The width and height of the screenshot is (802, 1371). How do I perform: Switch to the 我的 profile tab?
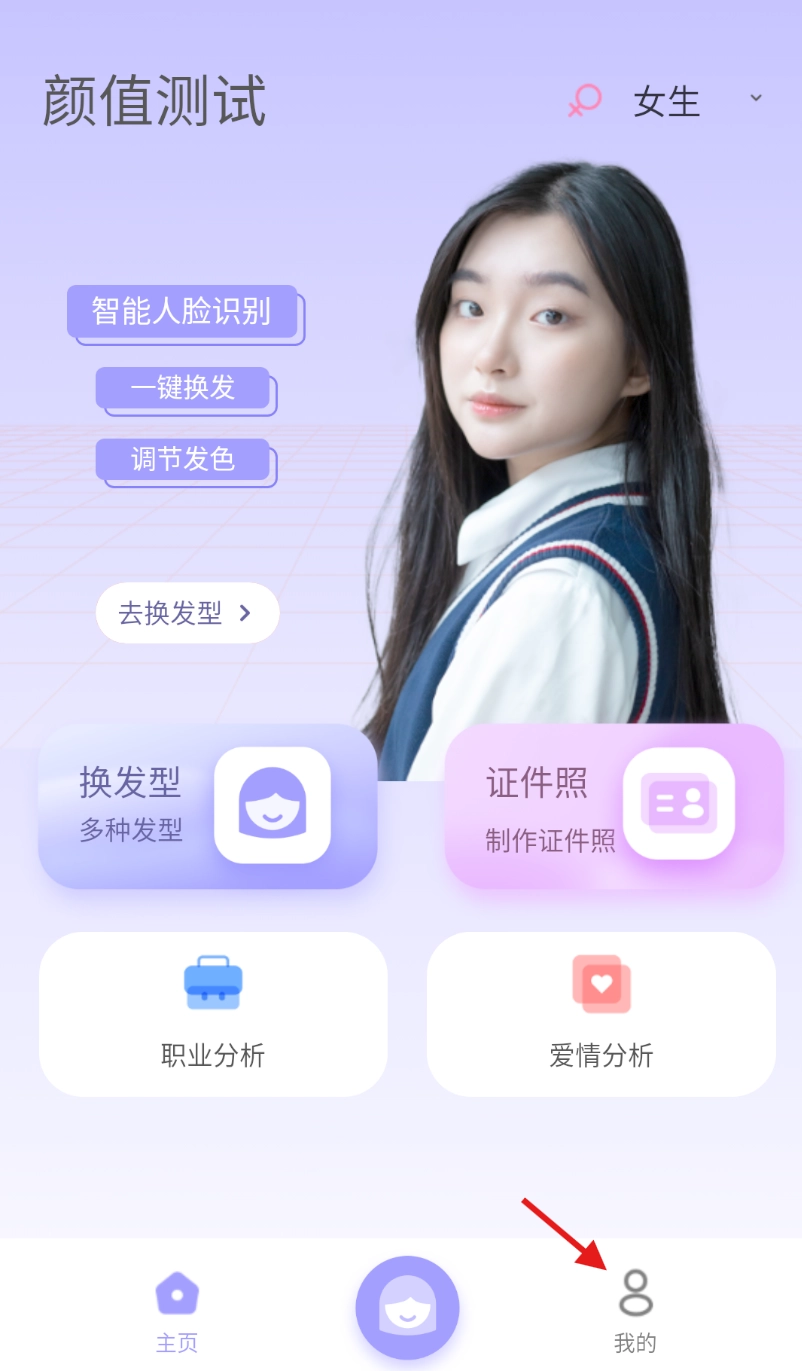(635, 1312)
